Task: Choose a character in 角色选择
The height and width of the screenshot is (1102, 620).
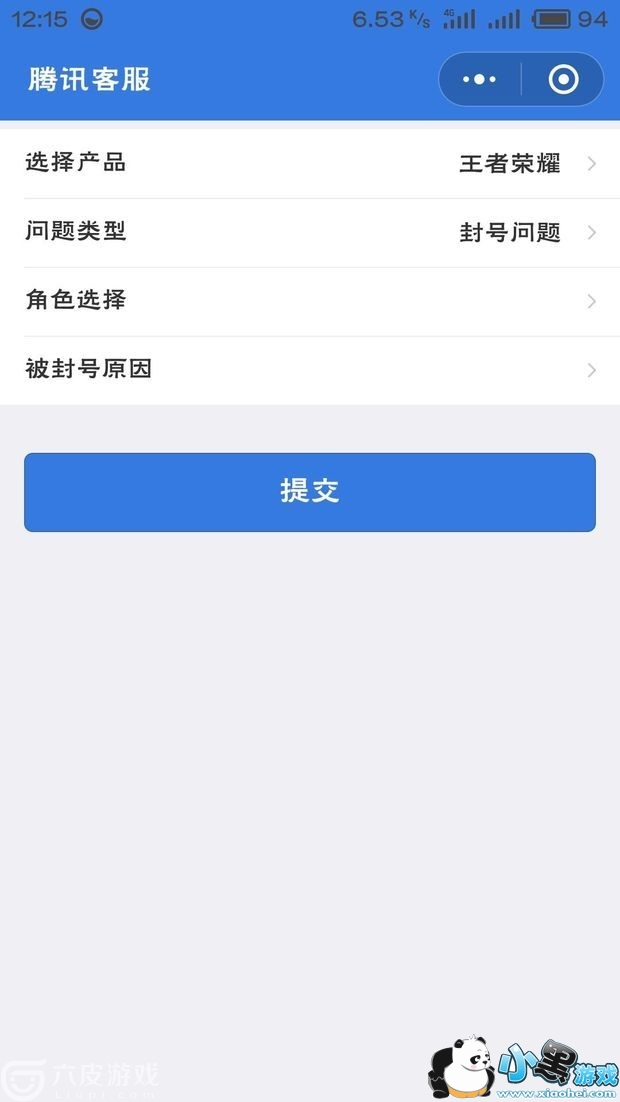Action: (x=310, y=301)
